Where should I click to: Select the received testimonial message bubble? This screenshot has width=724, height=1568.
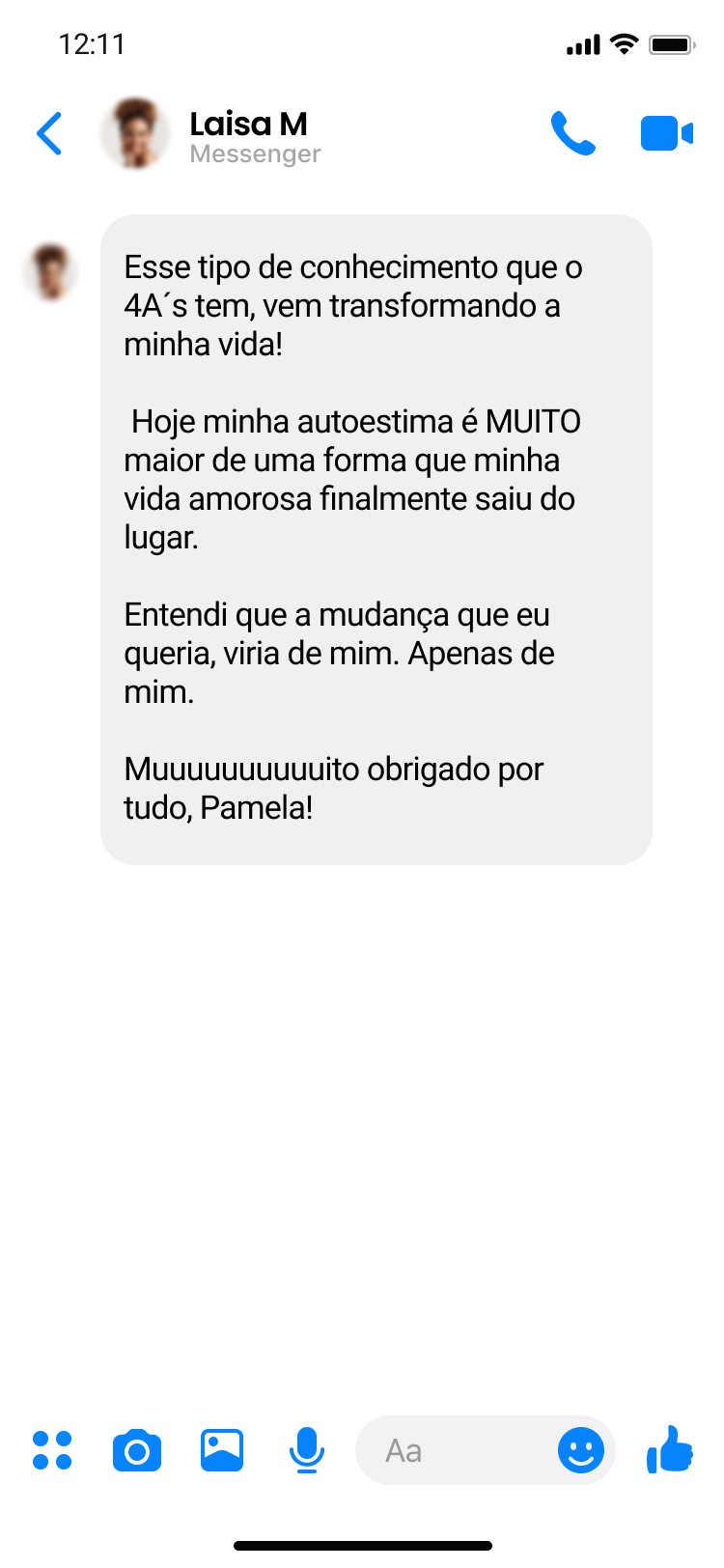coord(376,537)
